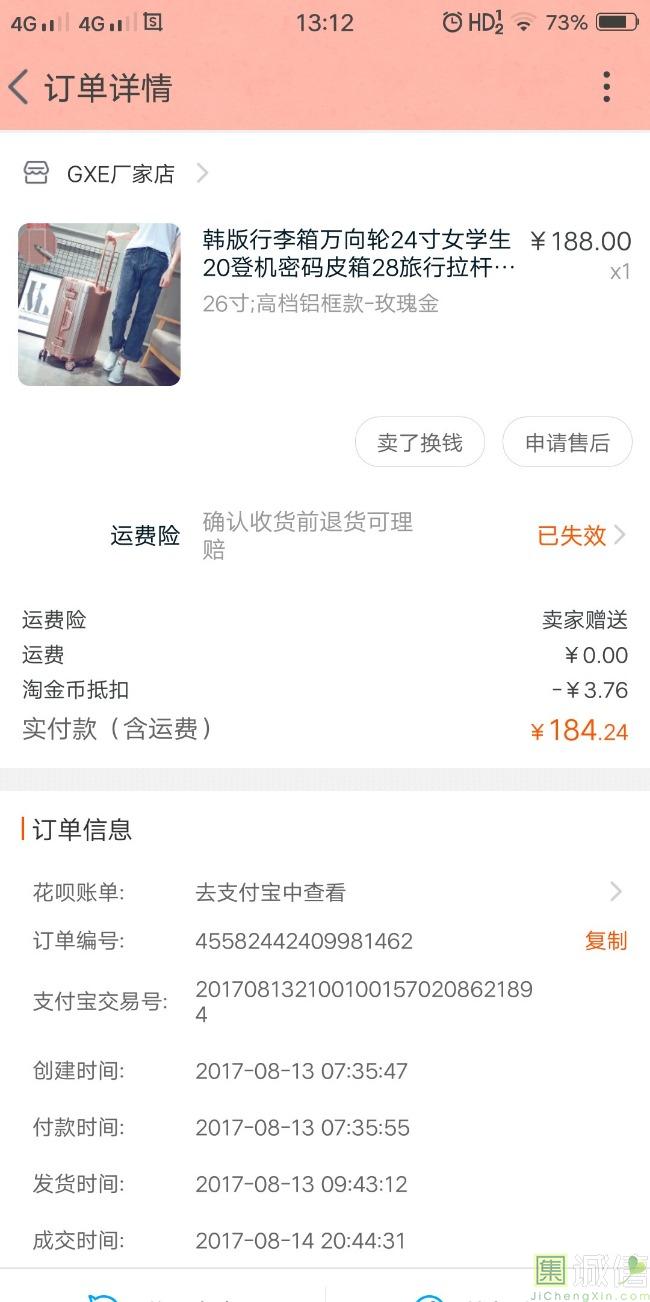
Task: Open the suitcase product thumbnail
Action: (99, 304)
